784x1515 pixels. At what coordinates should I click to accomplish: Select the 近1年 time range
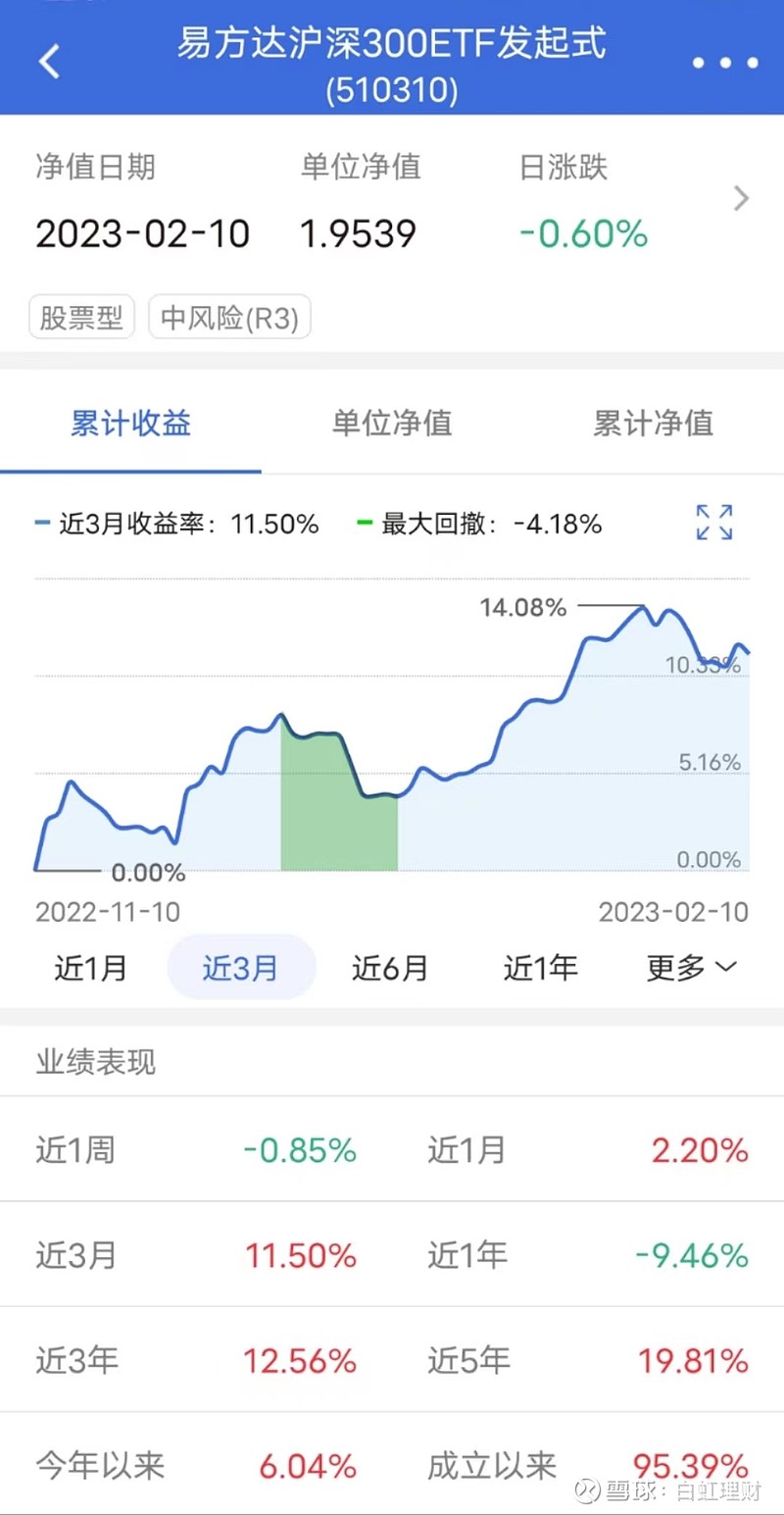[540, 968]
